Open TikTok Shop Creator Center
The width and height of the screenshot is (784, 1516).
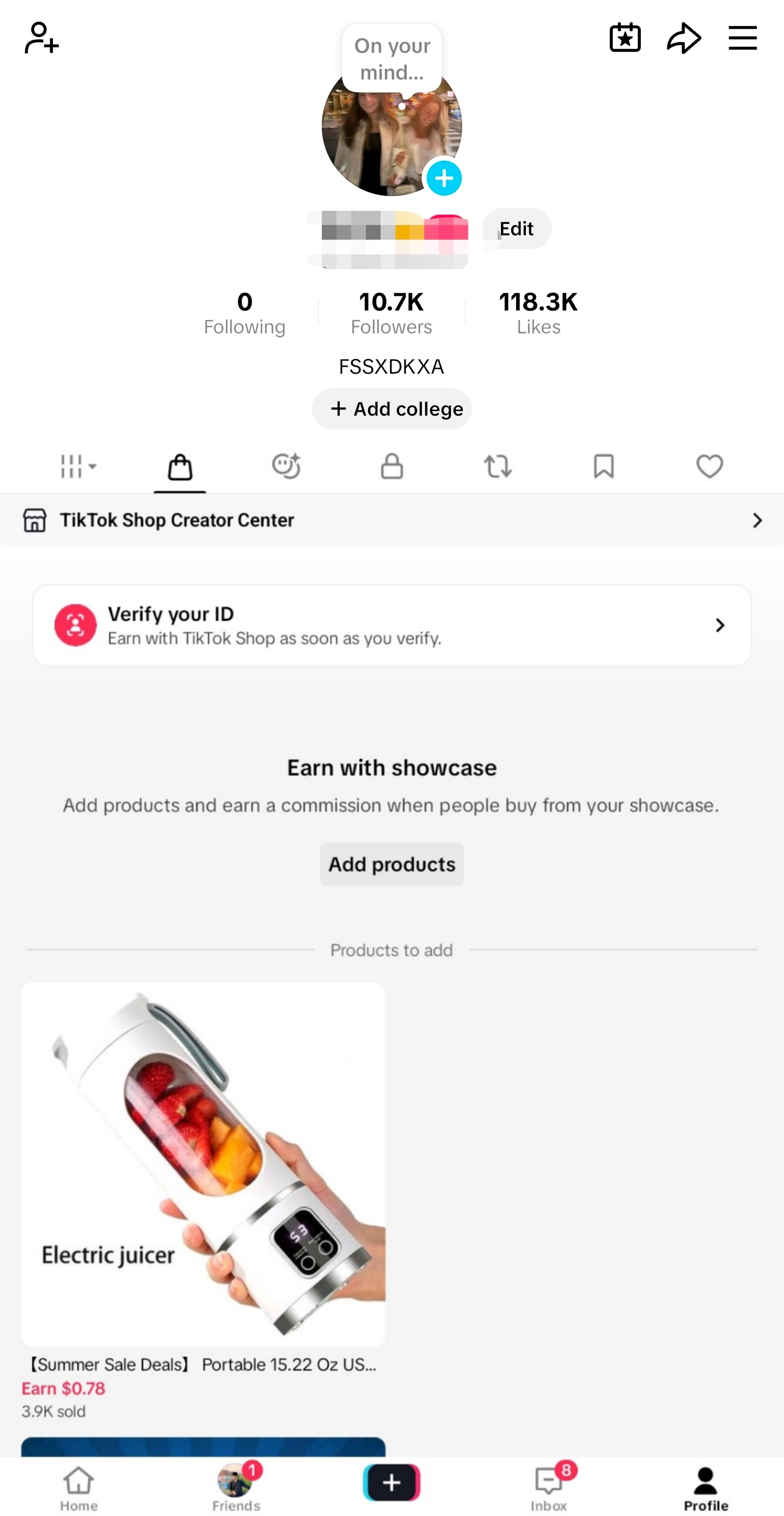[x=391, y=520]
